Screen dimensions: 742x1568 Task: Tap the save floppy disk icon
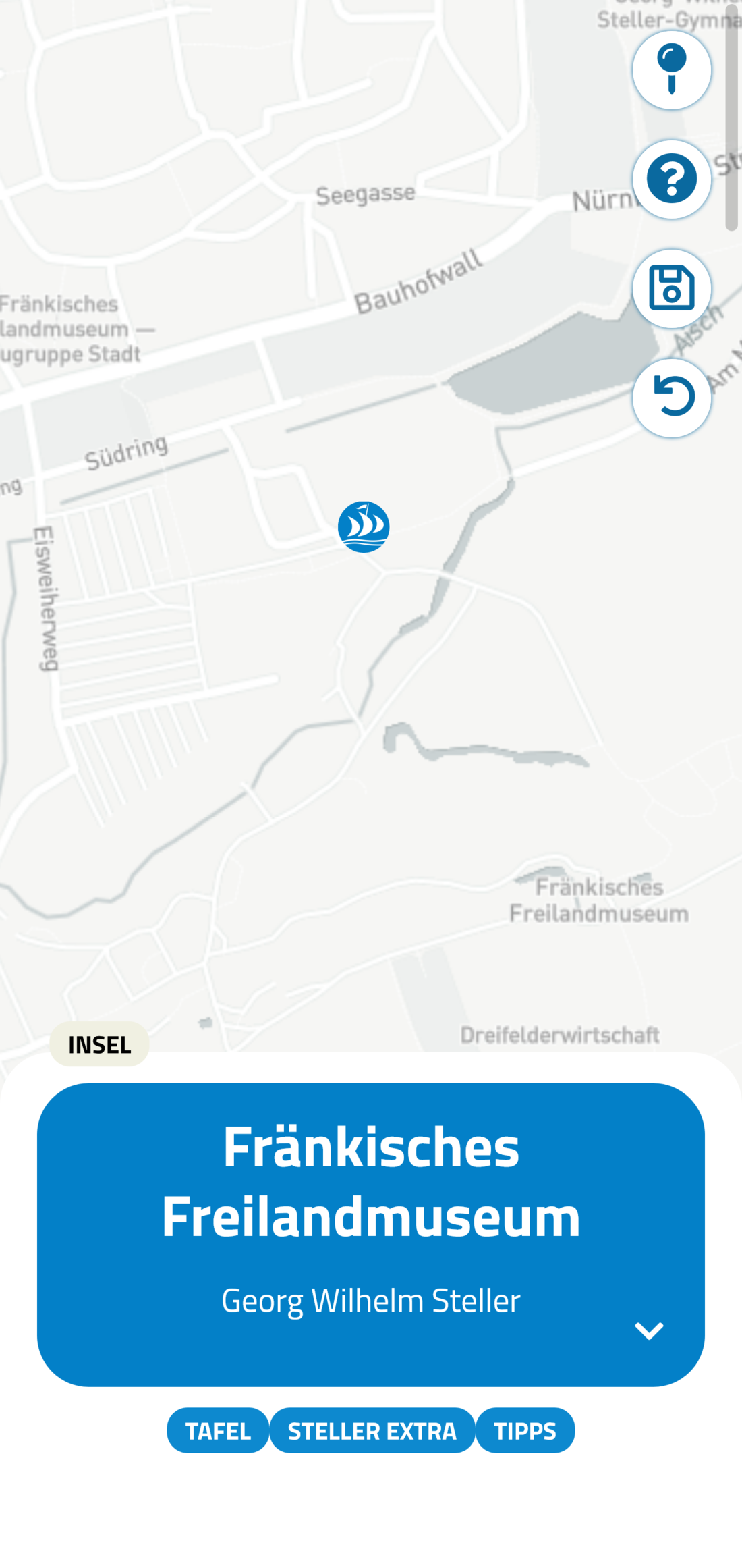[x=671, y=289]
